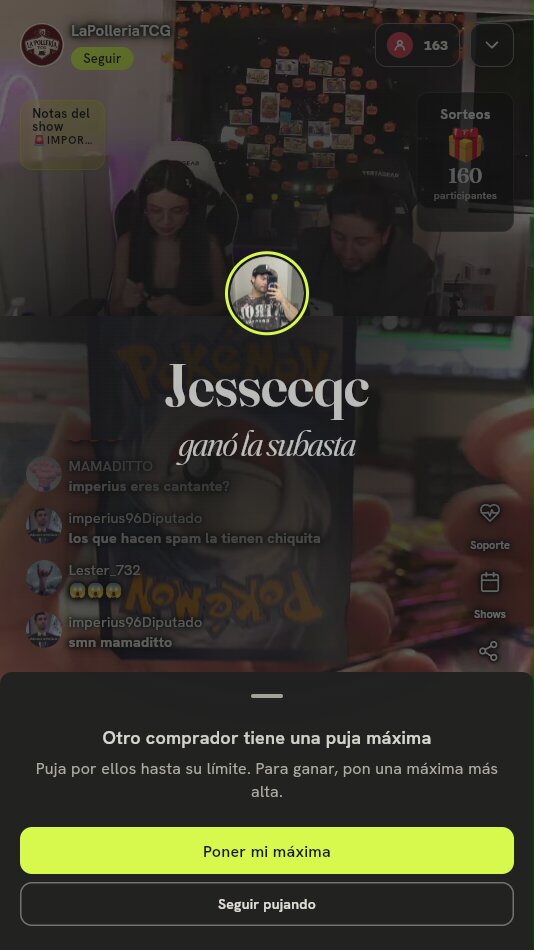Tap the bottom sheet drag handle
The image size is (534, 950).
point(267,696)
